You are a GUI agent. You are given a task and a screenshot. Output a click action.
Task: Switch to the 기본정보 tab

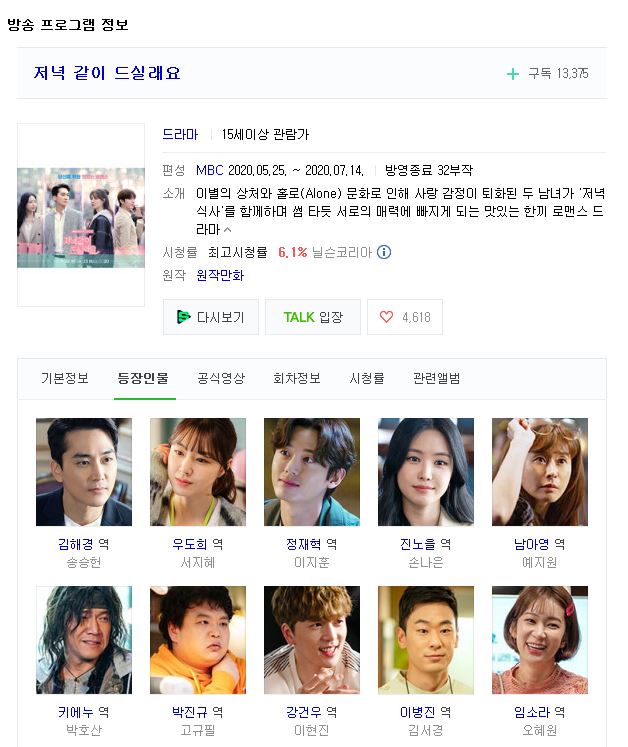point(64,379)
